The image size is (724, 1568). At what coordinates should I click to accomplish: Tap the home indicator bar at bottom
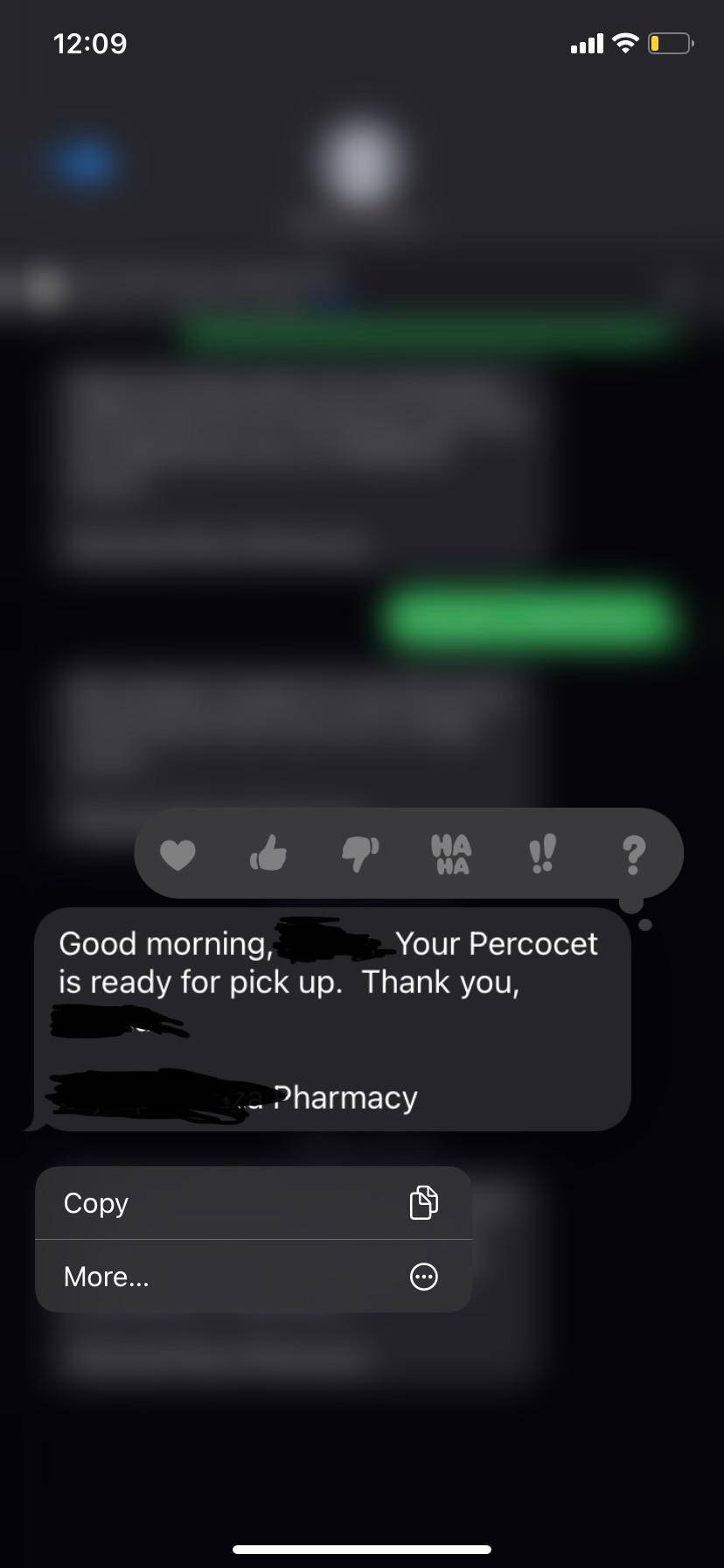362,1549
